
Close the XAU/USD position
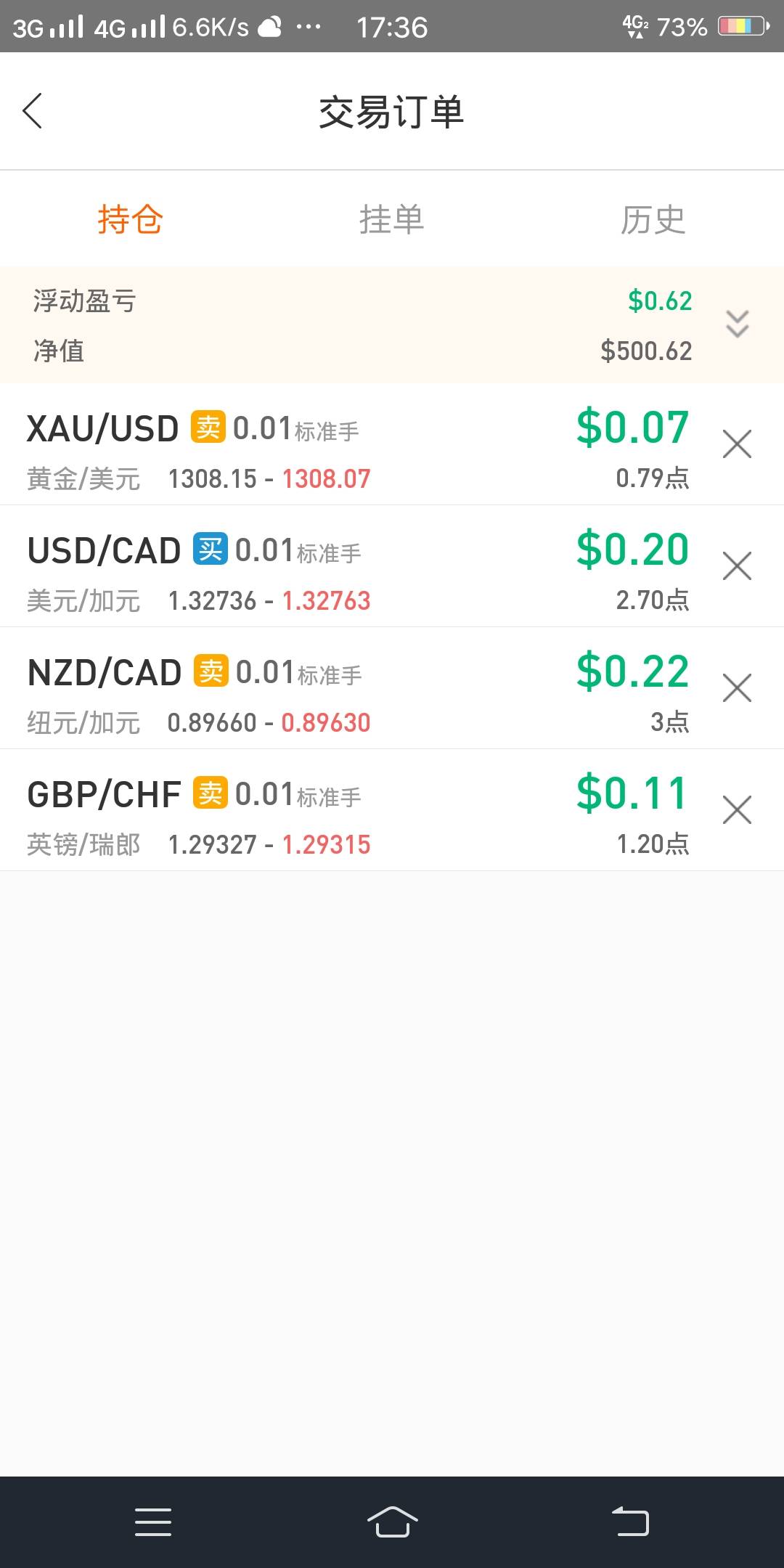coord(737,444)
